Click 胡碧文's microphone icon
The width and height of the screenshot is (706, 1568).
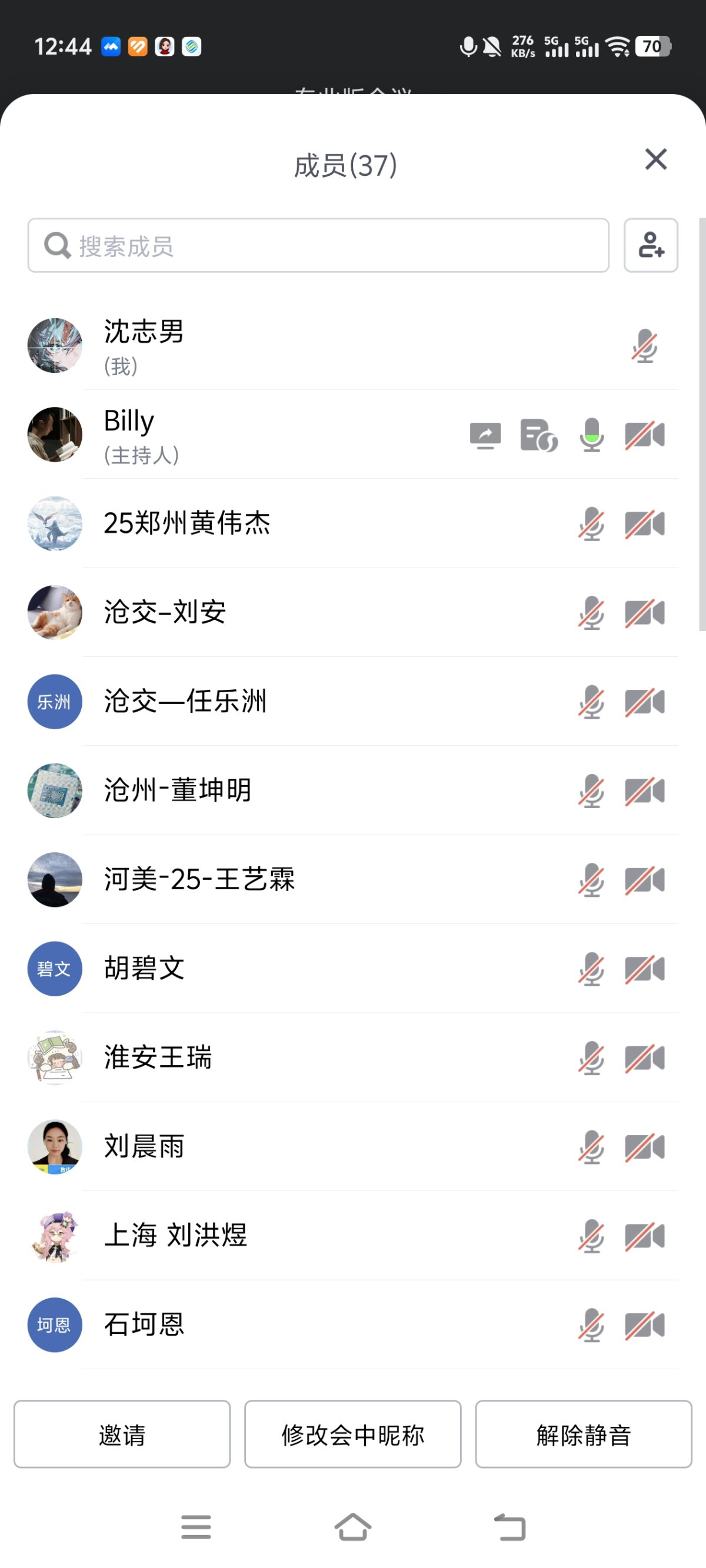590,969
